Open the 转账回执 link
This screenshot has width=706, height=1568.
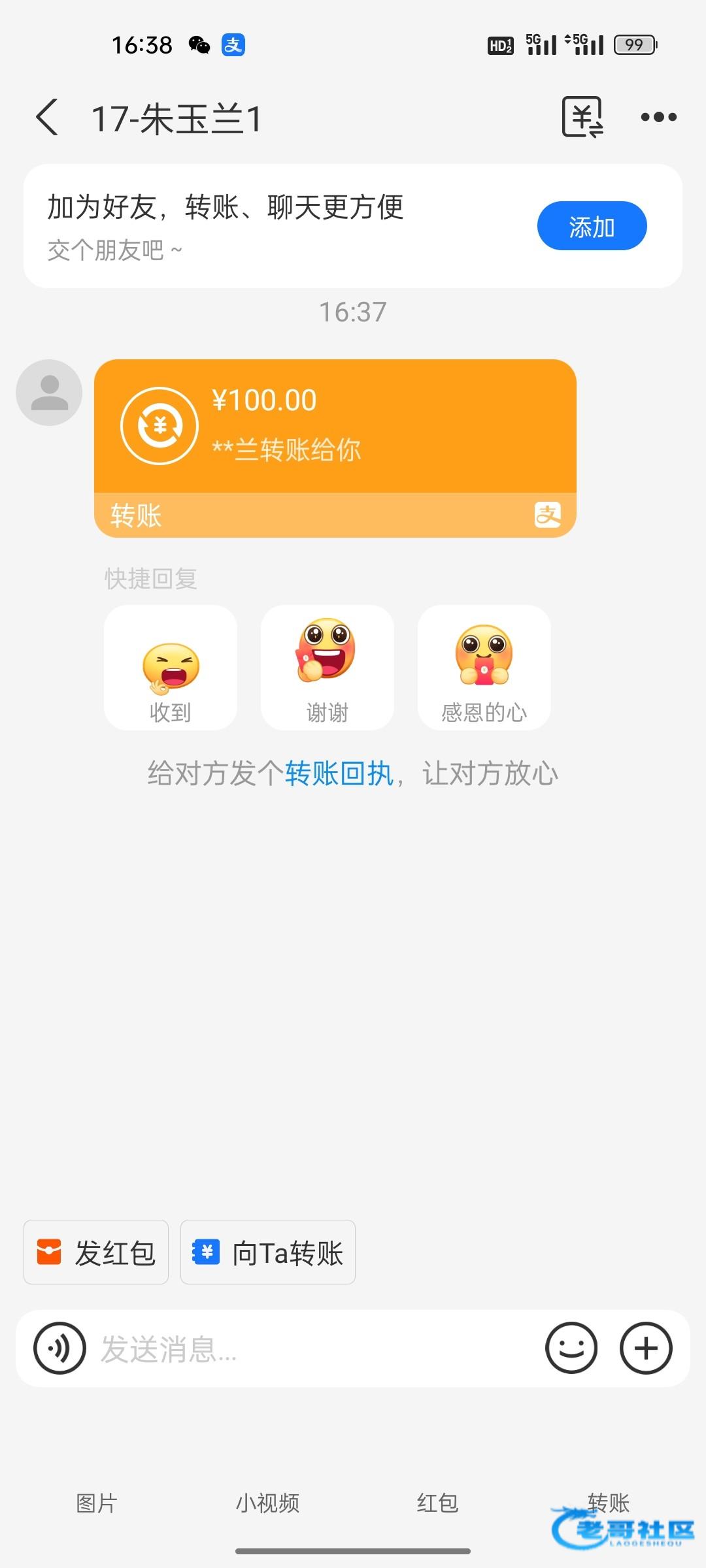click(339, 774)
